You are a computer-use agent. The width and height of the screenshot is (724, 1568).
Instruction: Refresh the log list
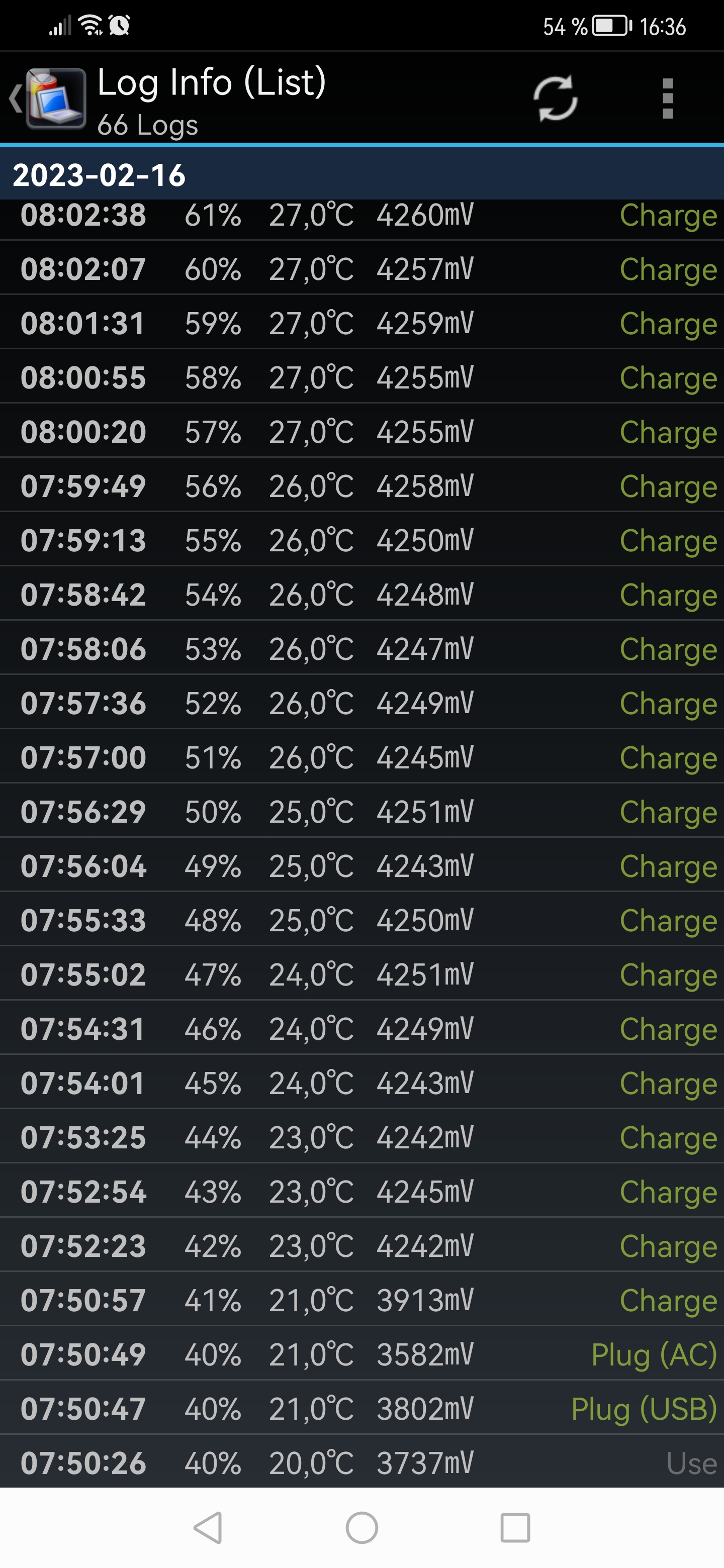coord(555,98)
